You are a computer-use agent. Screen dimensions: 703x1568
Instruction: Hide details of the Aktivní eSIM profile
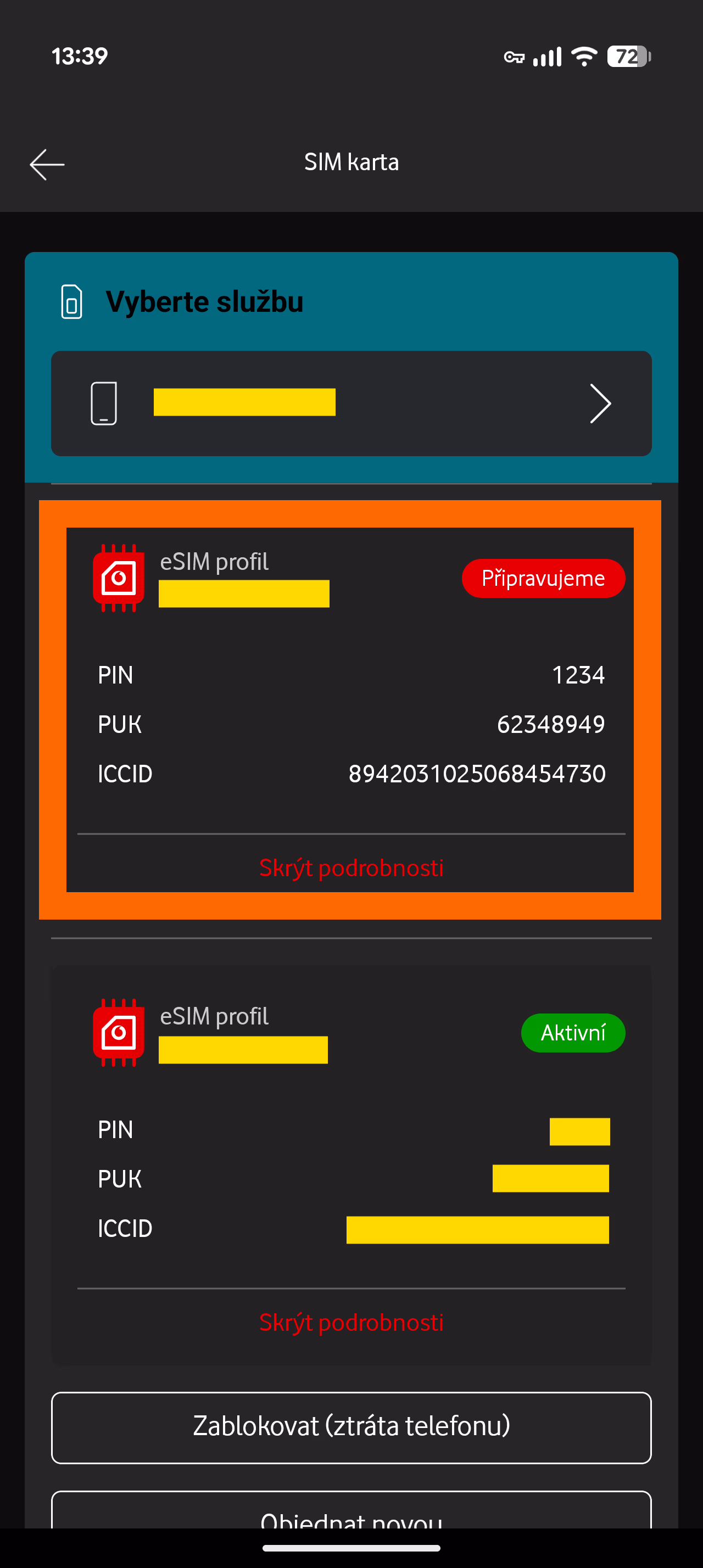click(351, 1322)
